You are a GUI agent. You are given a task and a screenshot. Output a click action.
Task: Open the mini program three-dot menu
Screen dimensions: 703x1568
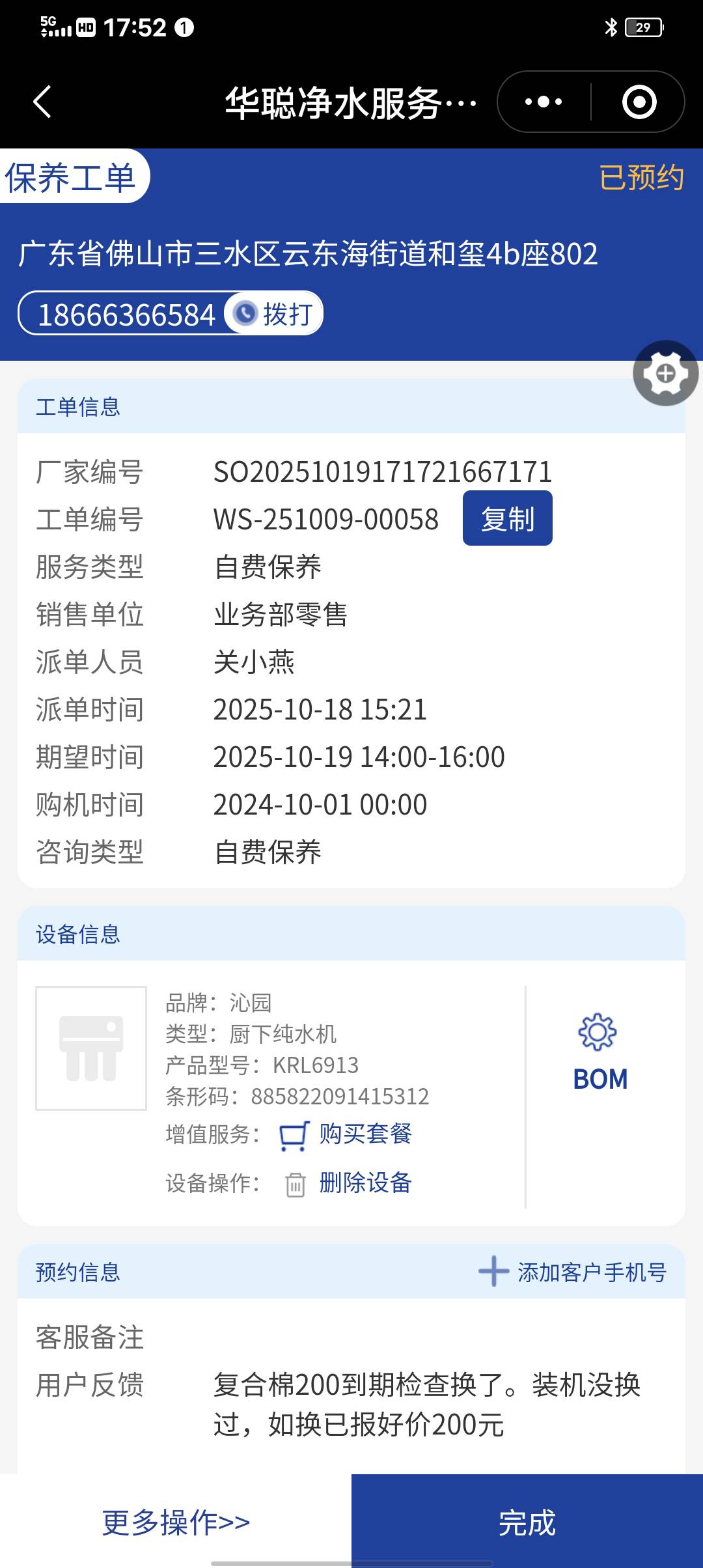point(544,102)
